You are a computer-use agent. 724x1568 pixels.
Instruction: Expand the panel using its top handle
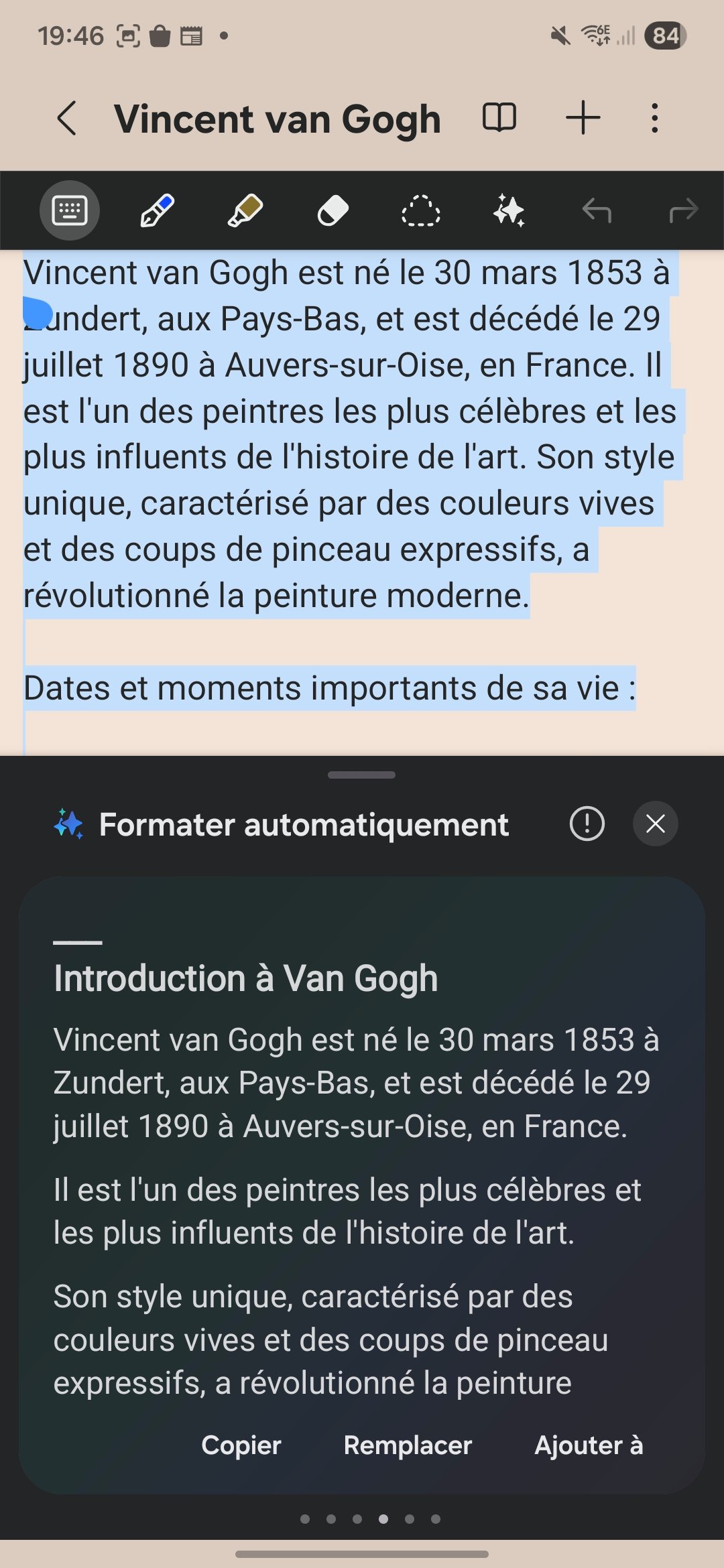362,775
